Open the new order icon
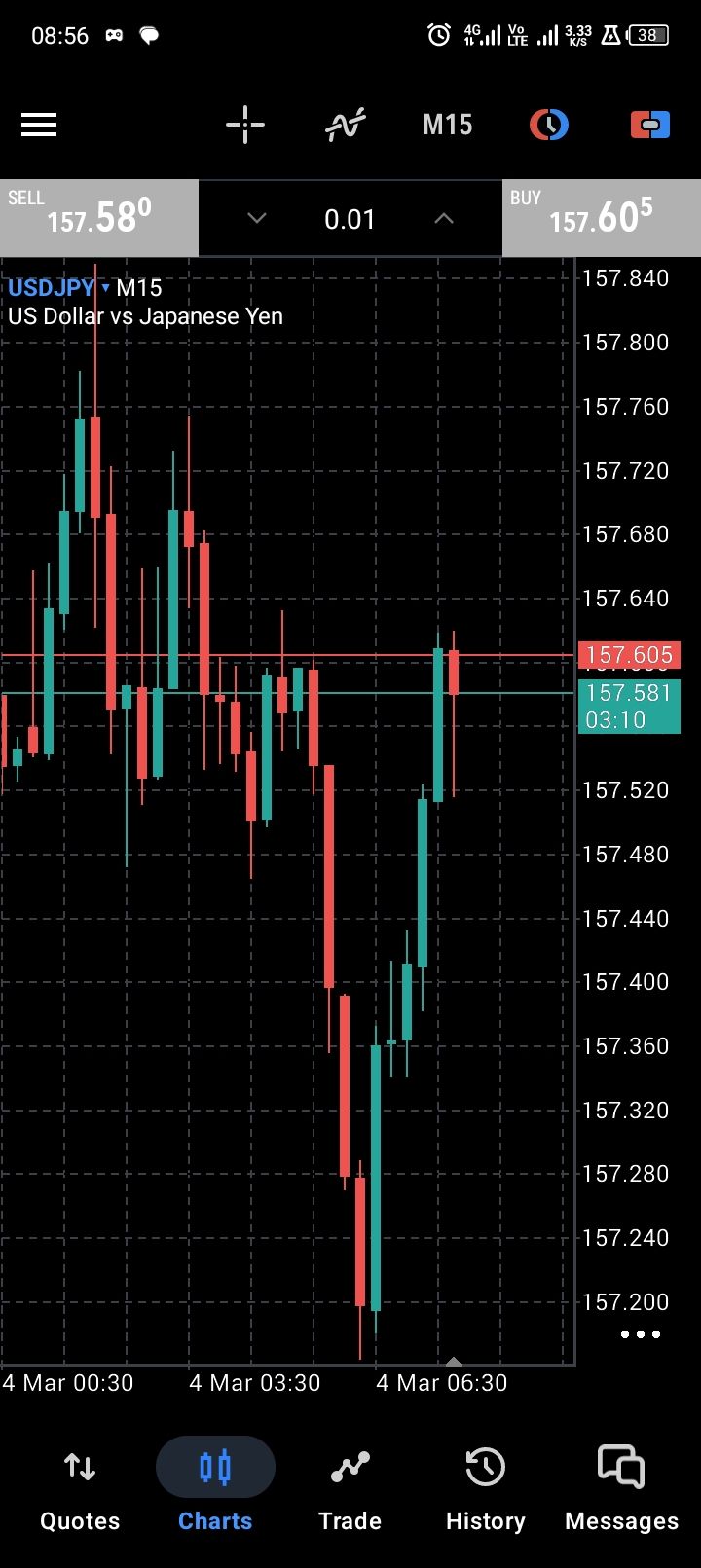 point(649,125)
